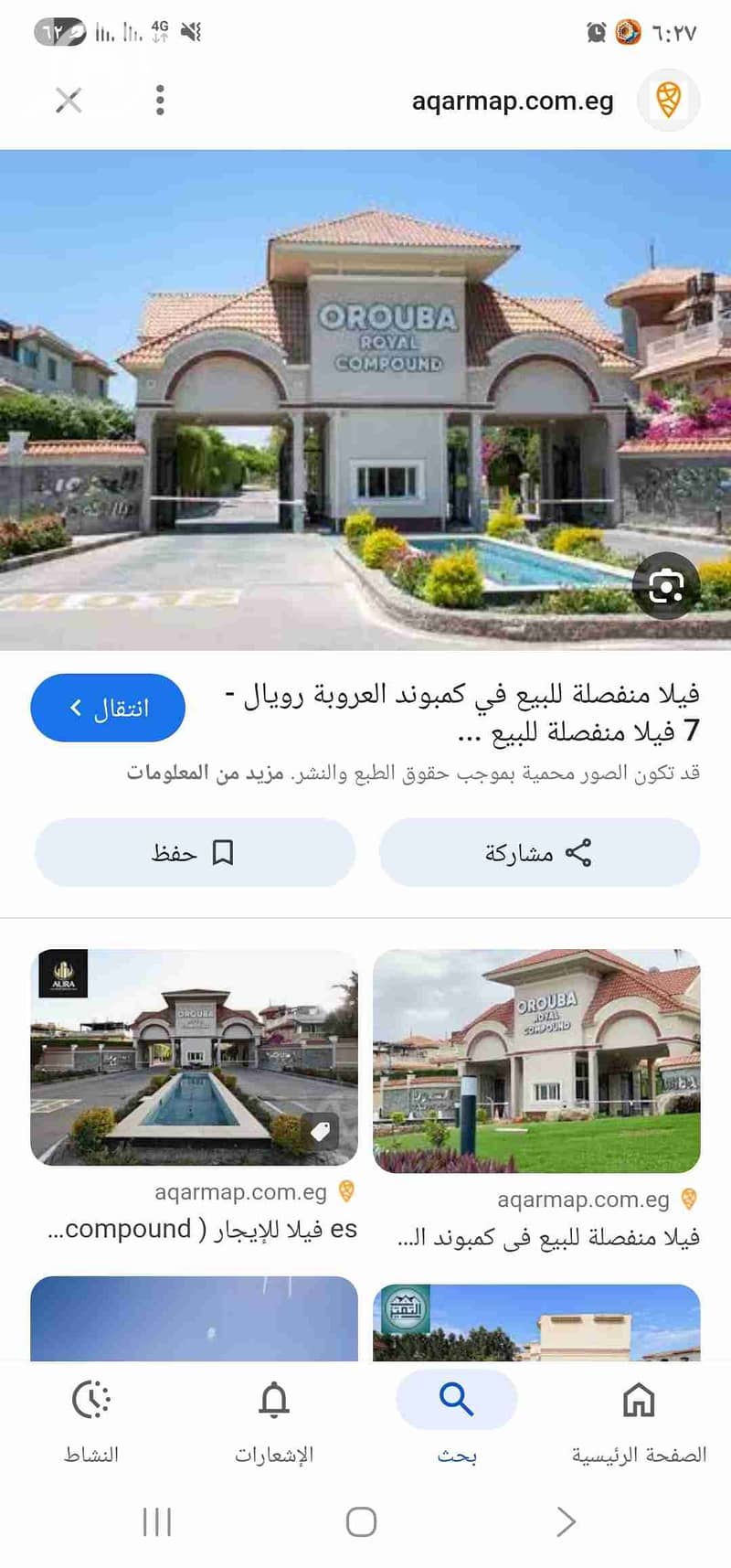Open the فيلا للإيجار compound result
This screenshot has height=1568, width=731.
(195, 1057)
